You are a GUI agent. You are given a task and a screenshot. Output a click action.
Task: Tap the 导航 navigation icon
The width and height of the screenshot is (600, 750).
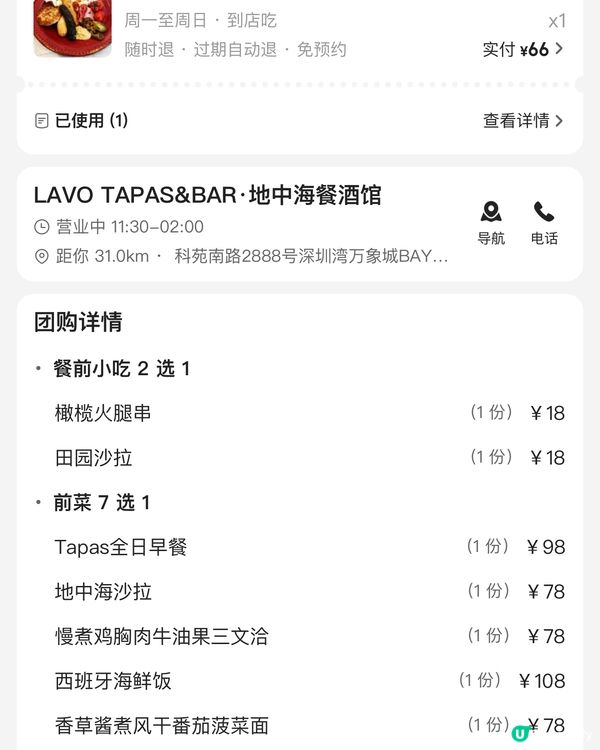tap(491, 222)
